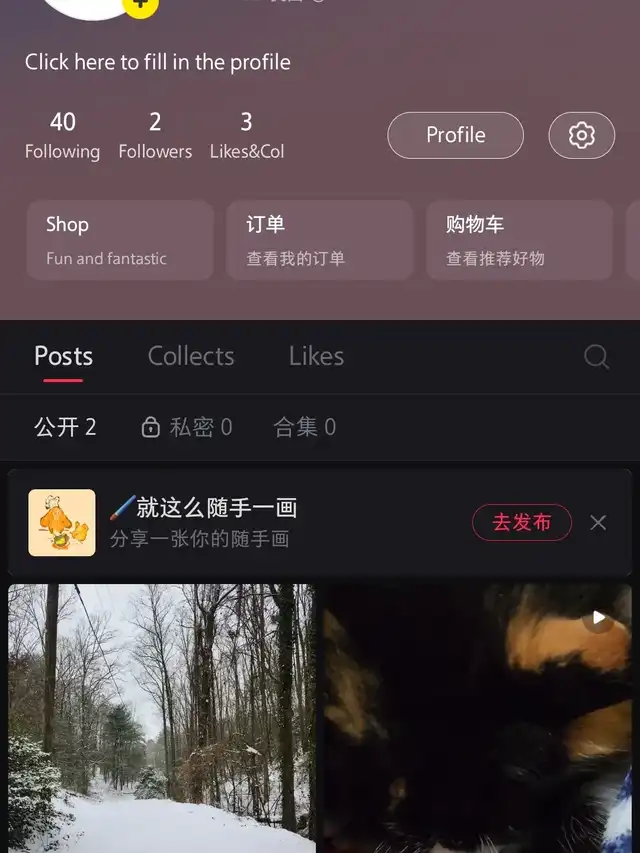Switch to the Likes tab
640x853 pixels.
pyautogui.click(x=316, y=356)
